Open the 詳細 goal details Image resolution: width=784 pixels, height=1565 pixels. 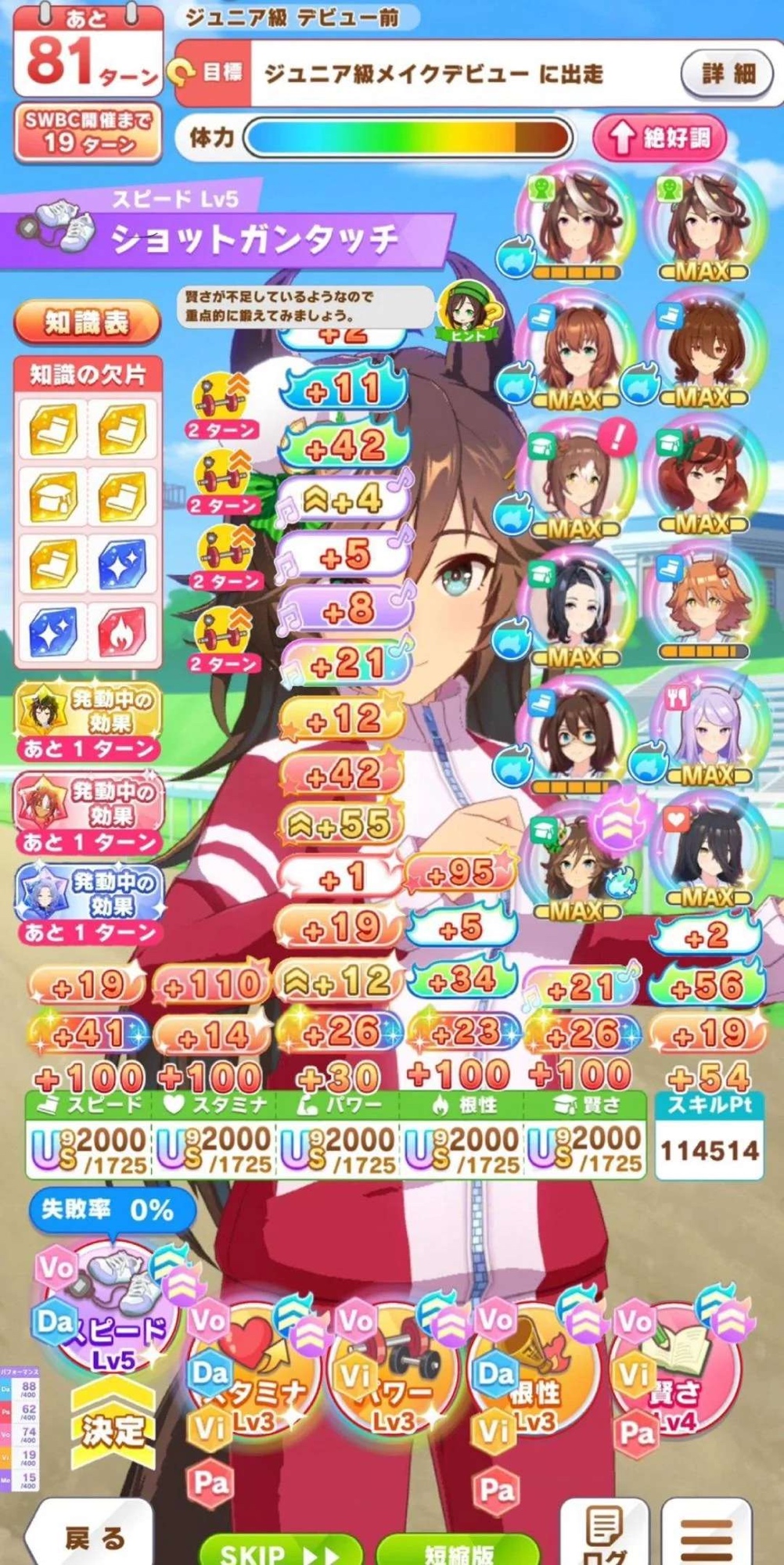(727, 74)
